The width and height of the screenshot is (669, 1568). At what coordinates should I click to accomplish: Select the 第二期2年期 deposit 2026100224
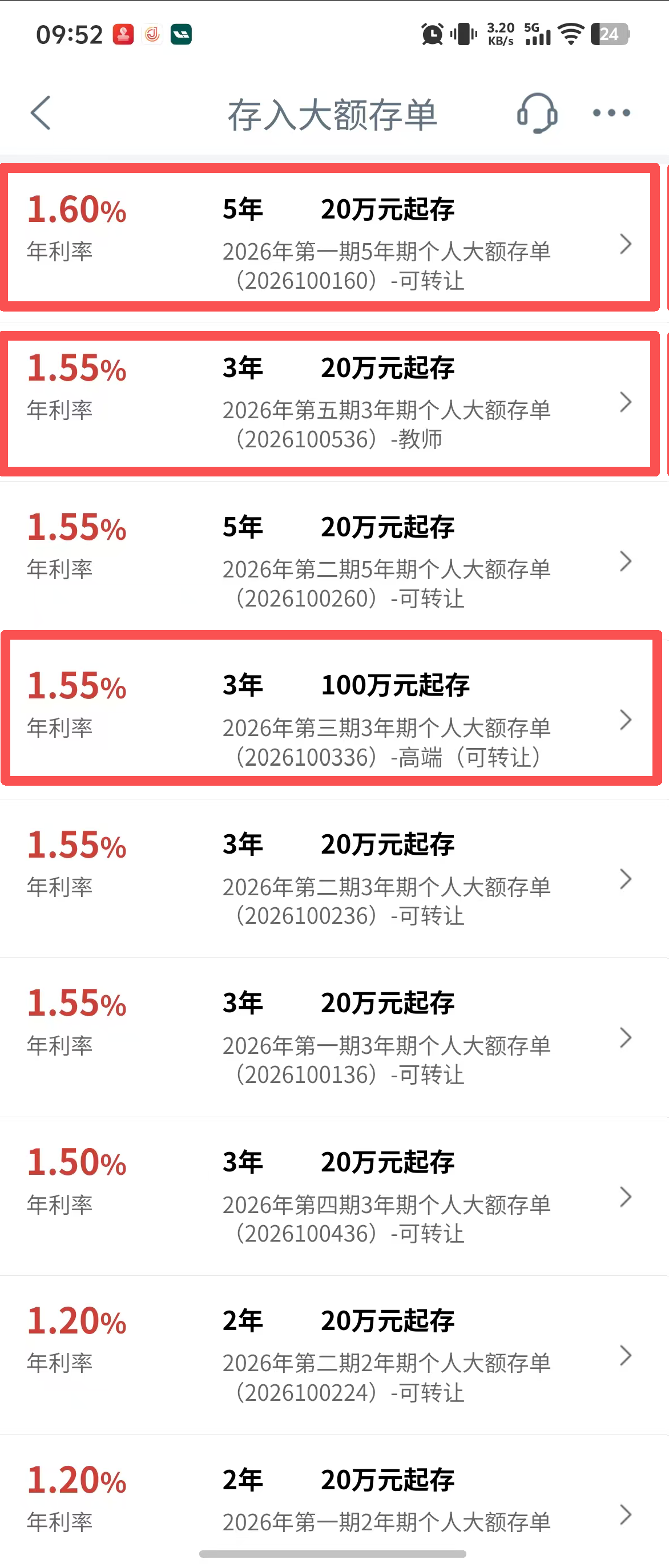tap(334, 1355)
